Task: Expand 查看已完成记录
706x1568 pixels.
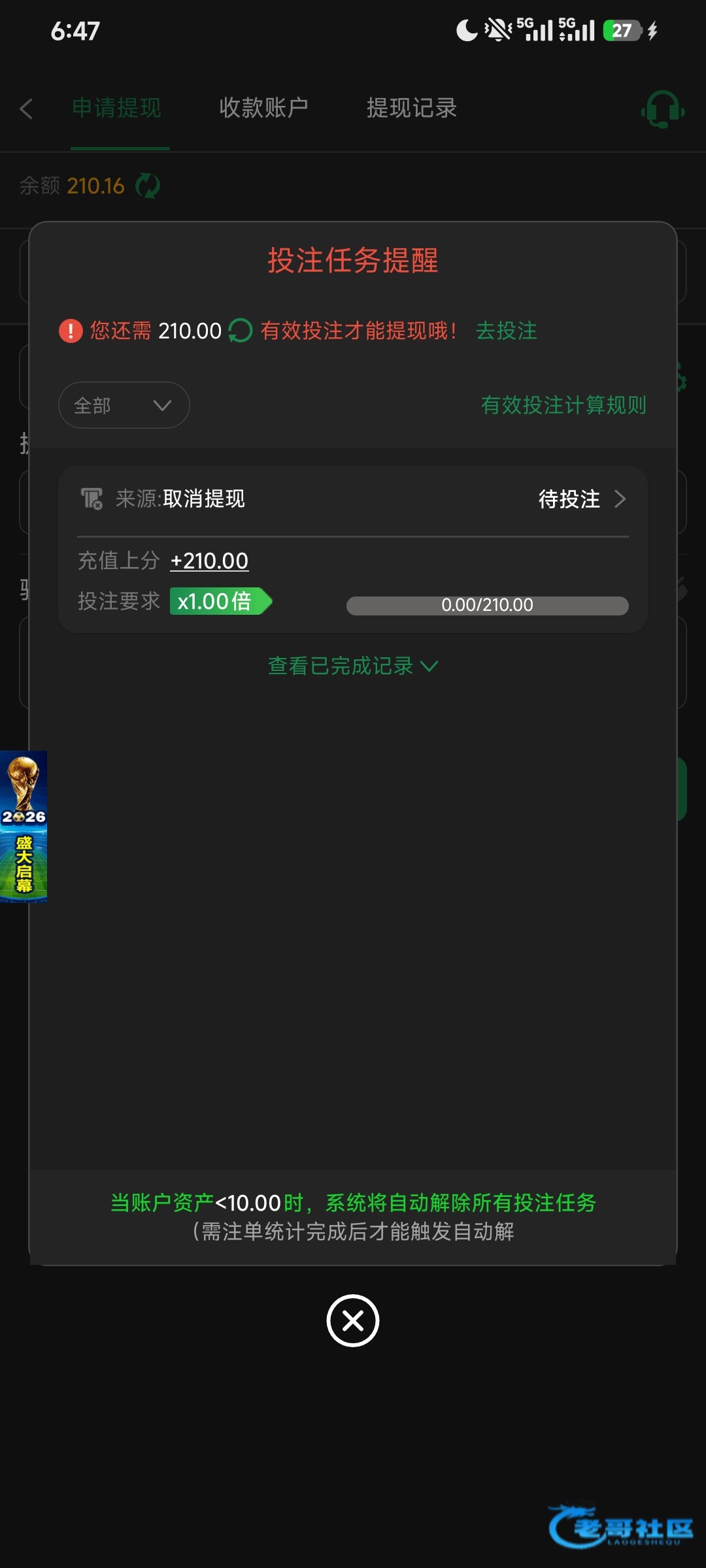Action: tap(353, 666)
